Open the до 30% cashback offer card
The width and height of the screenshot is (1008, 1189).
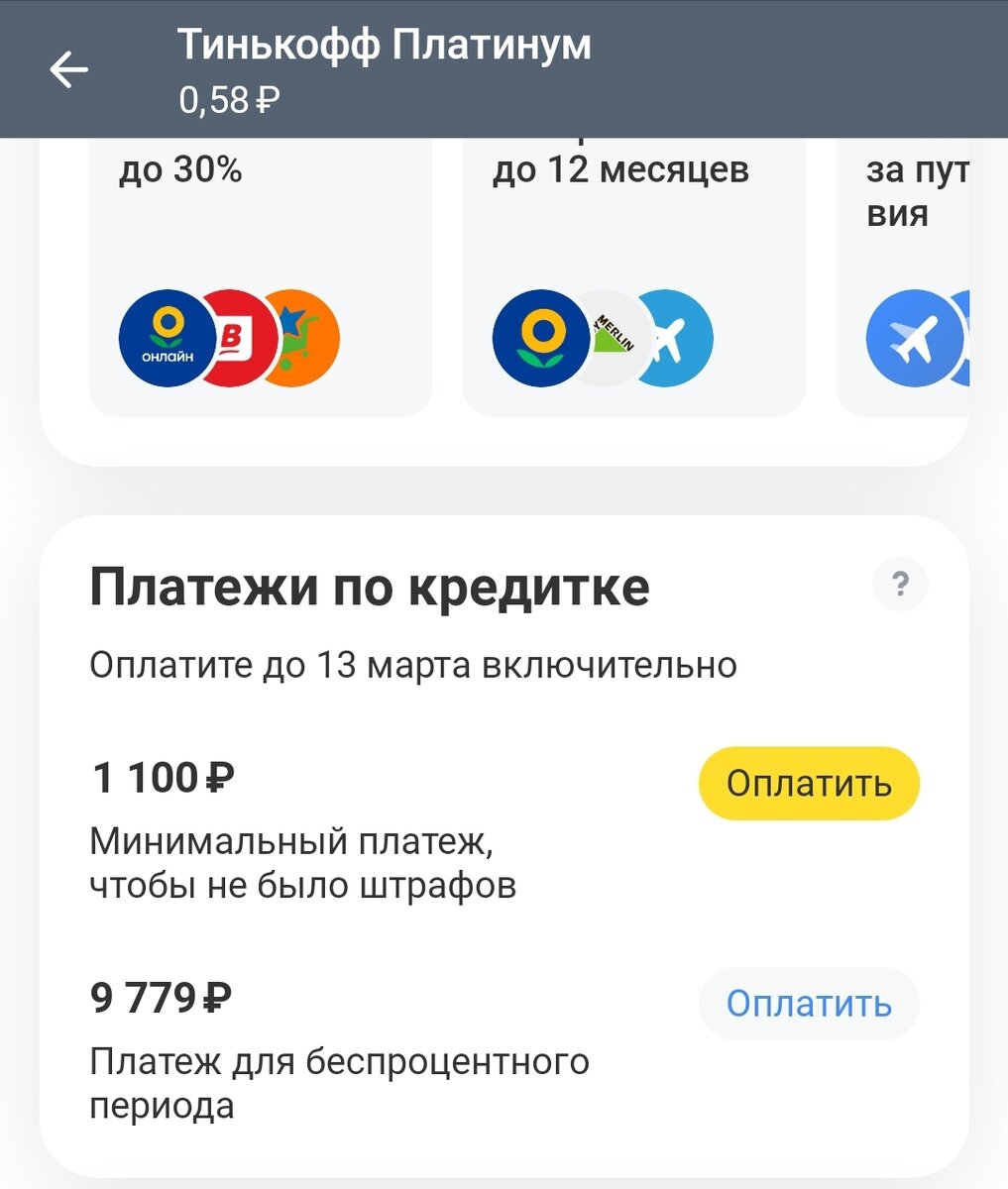(260, 277)
